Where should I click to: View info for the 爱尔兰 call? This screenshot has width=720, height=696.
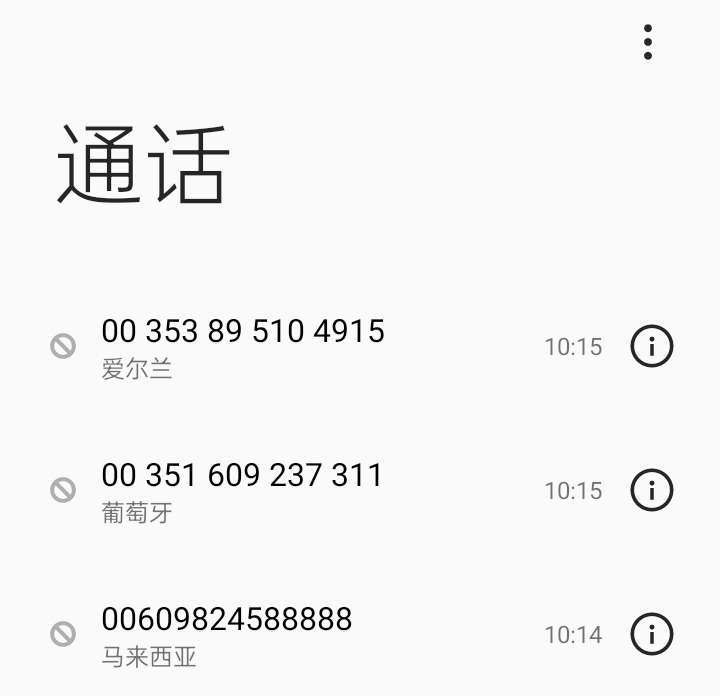click(652, 347)
